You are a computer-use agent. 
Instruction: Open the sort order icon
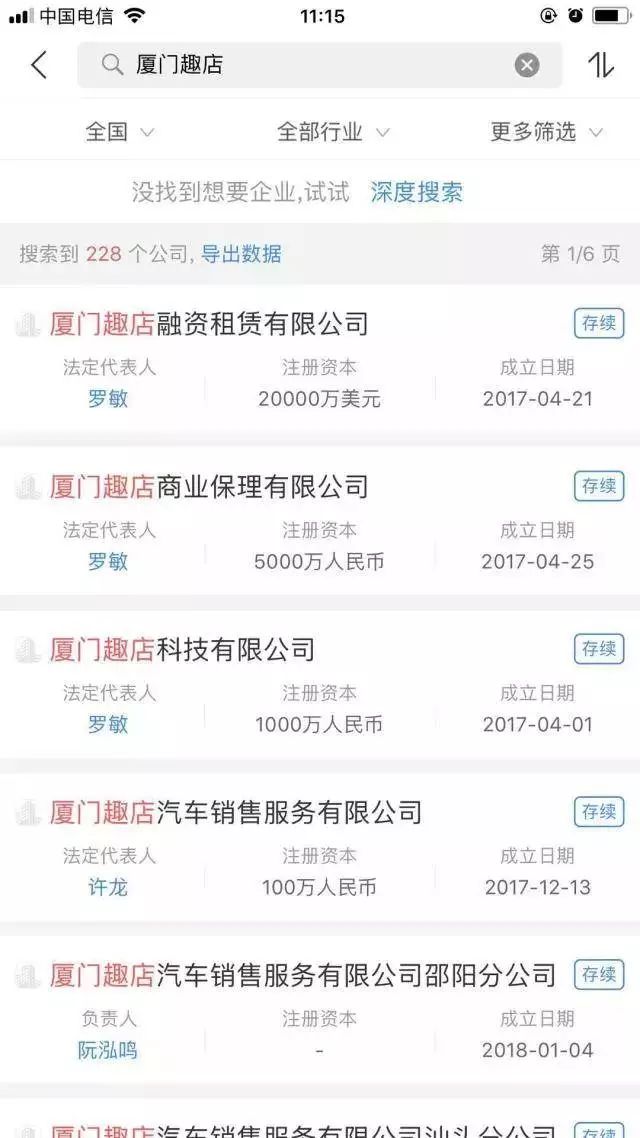(600, 65)
